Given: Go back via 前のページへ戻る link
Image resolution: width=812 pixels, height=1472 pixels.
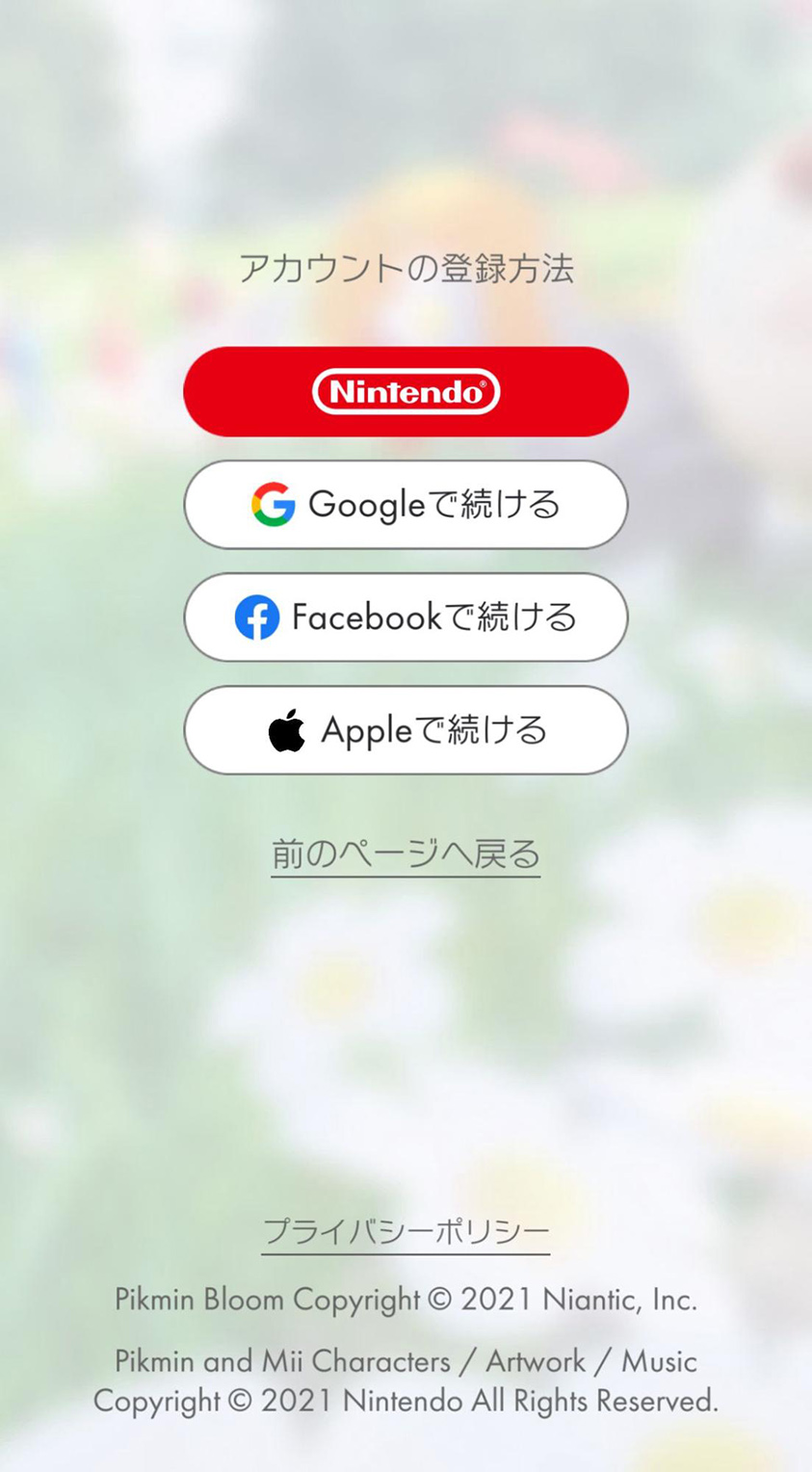Looking at the screenshot, I should coord(406,854).
